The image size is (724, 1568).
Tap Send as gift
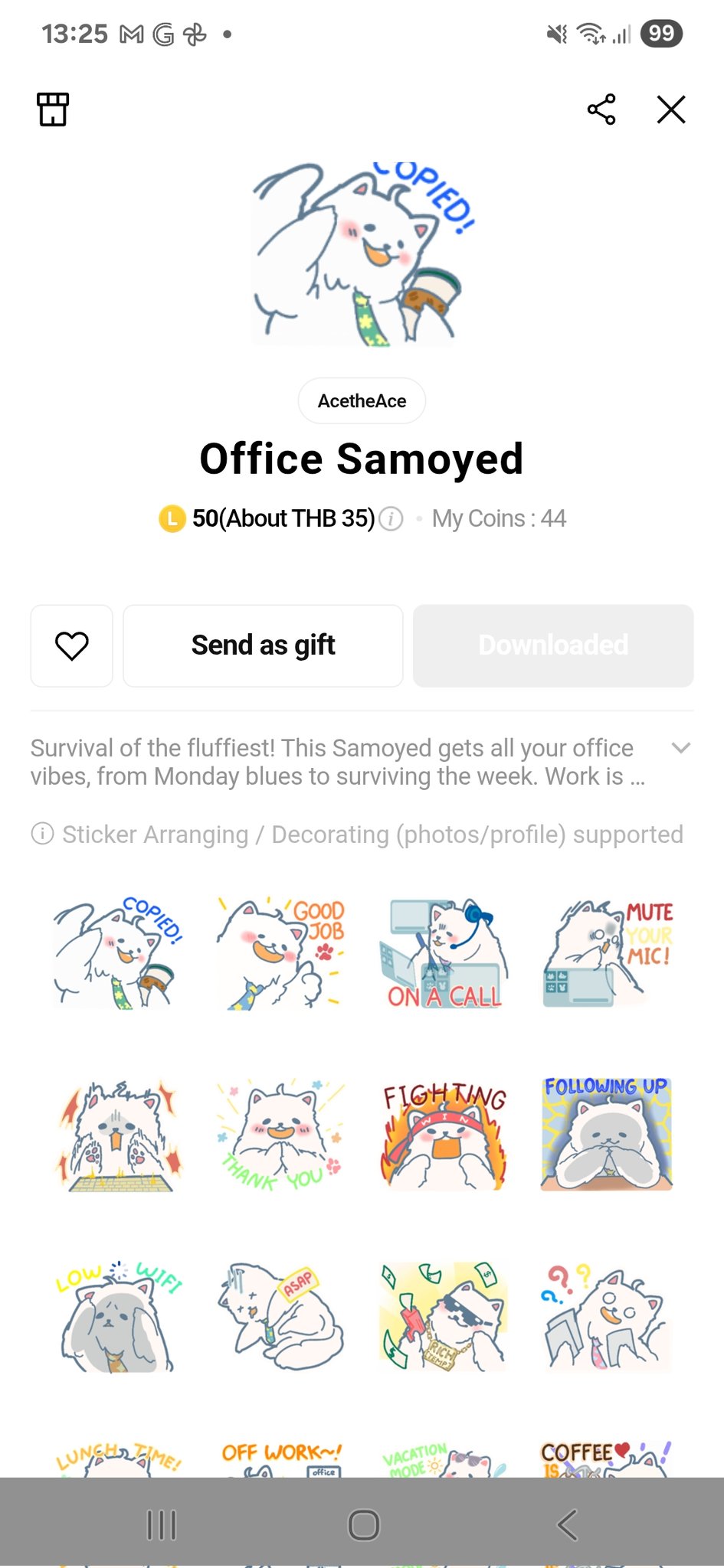tap(263, 645)
